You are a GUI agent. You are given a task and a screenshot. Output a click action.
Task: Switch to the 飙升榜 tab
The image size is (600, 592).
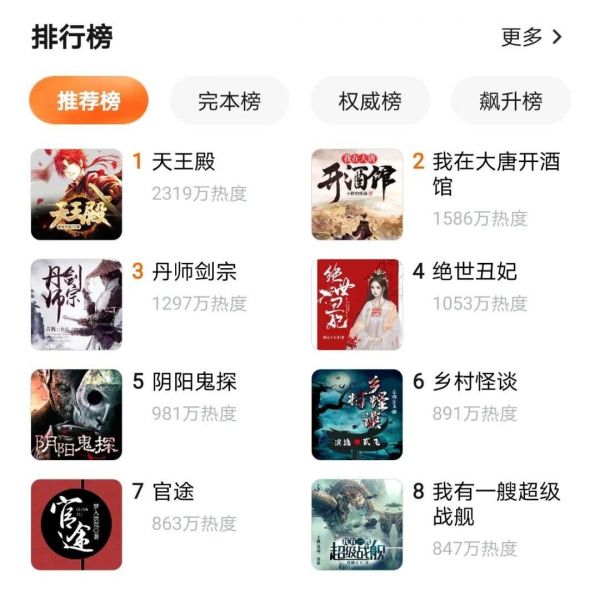(x=510, y=100)
